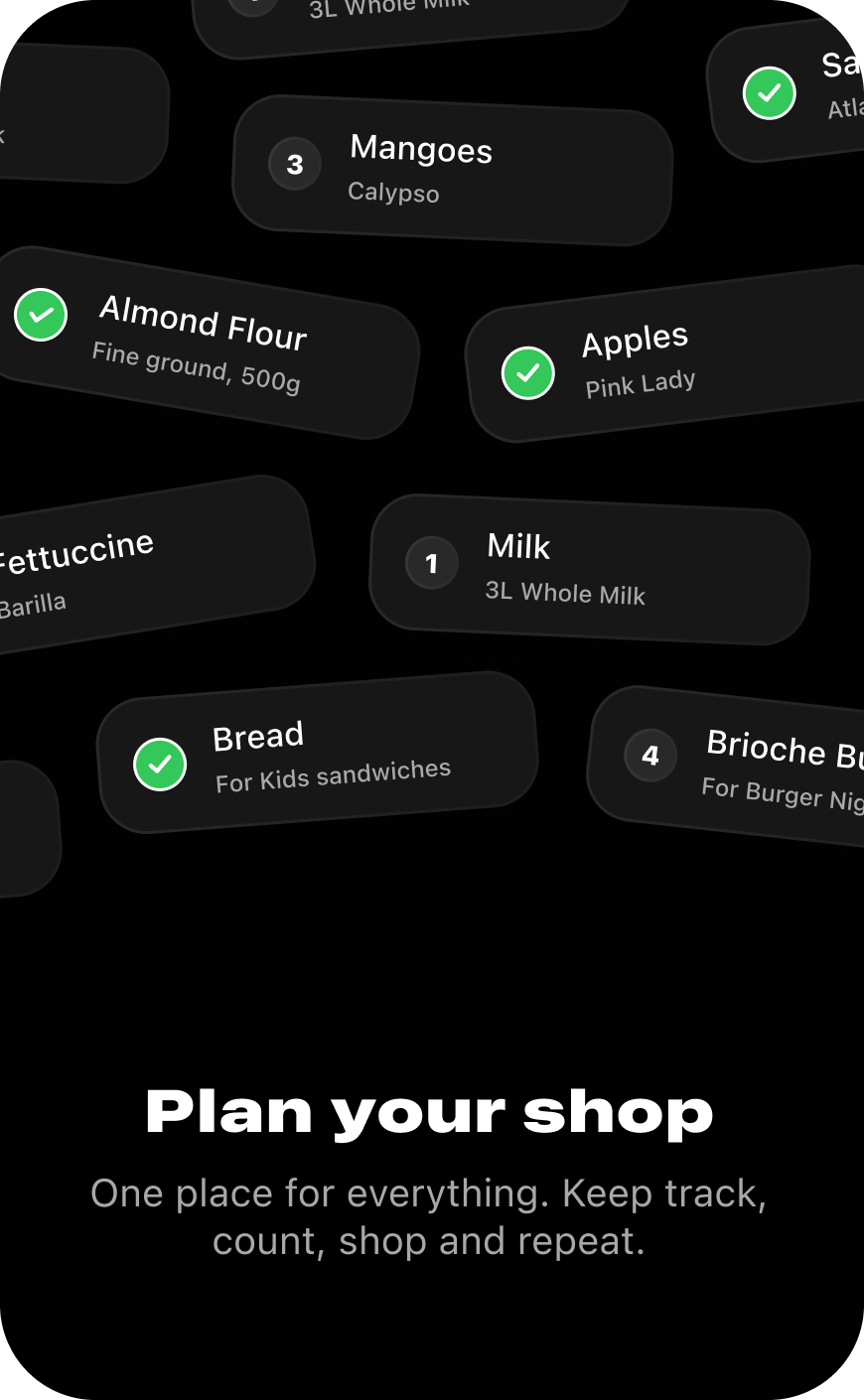Click the green filled checkmark circle on Apples
The width and height of the screenshot is (864, 1400).
point(528,373)
